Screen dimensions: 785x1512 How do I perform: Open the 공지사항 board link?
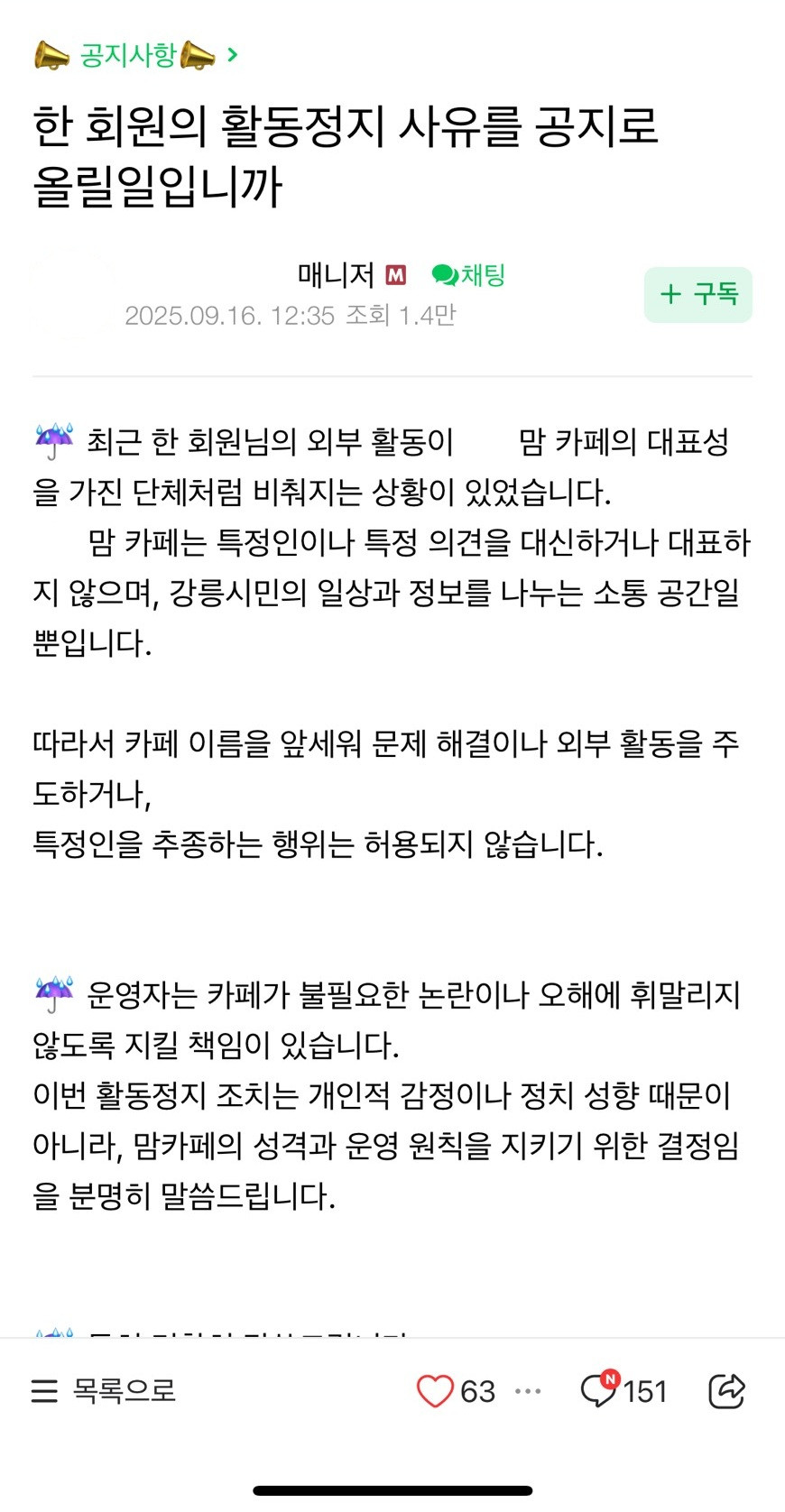(x=136, y=56)
